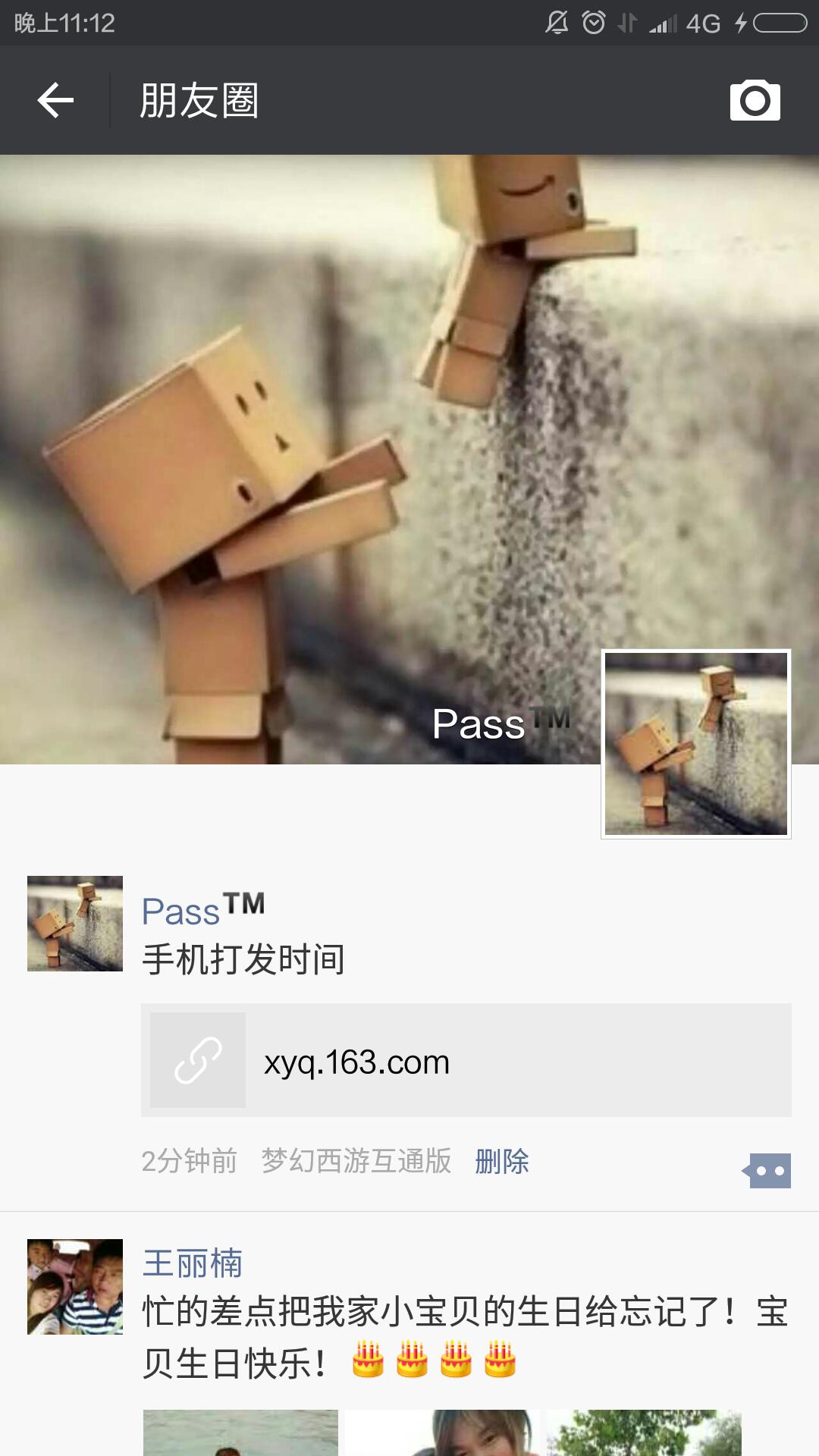Open the 梦幻西游互通版 source link
819x1456 pixels.
356,1161
